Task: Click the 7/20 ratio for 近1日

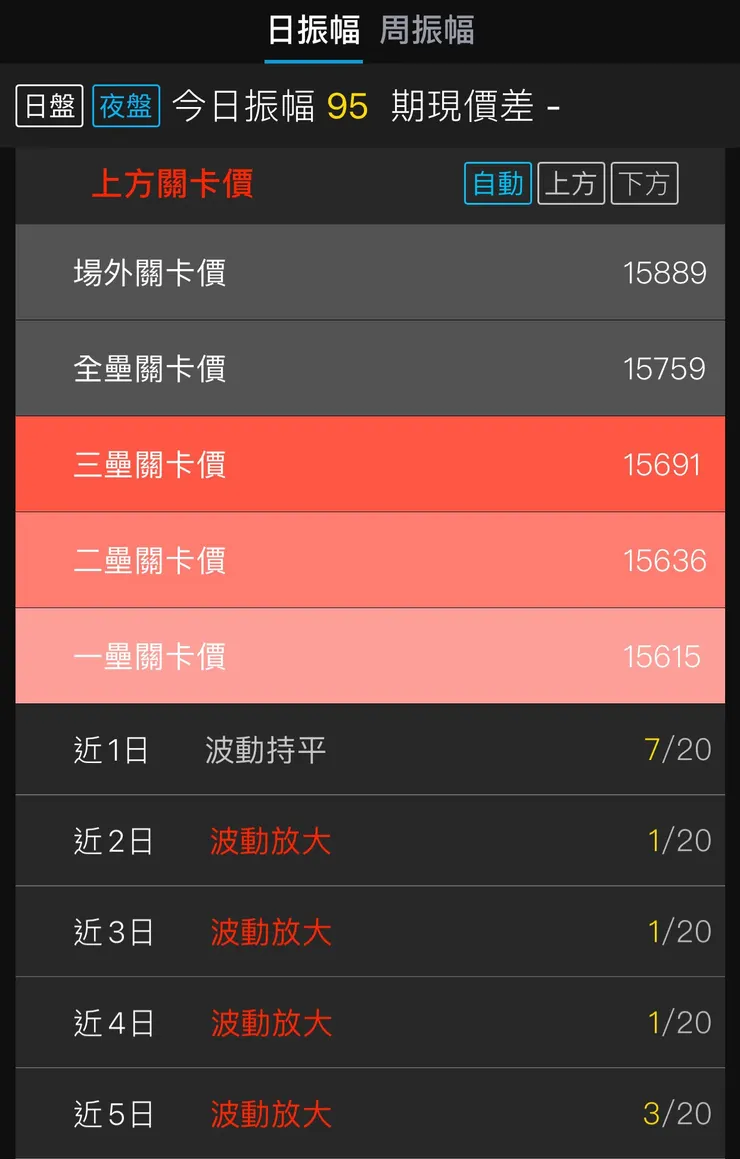Action: point(676,749)
